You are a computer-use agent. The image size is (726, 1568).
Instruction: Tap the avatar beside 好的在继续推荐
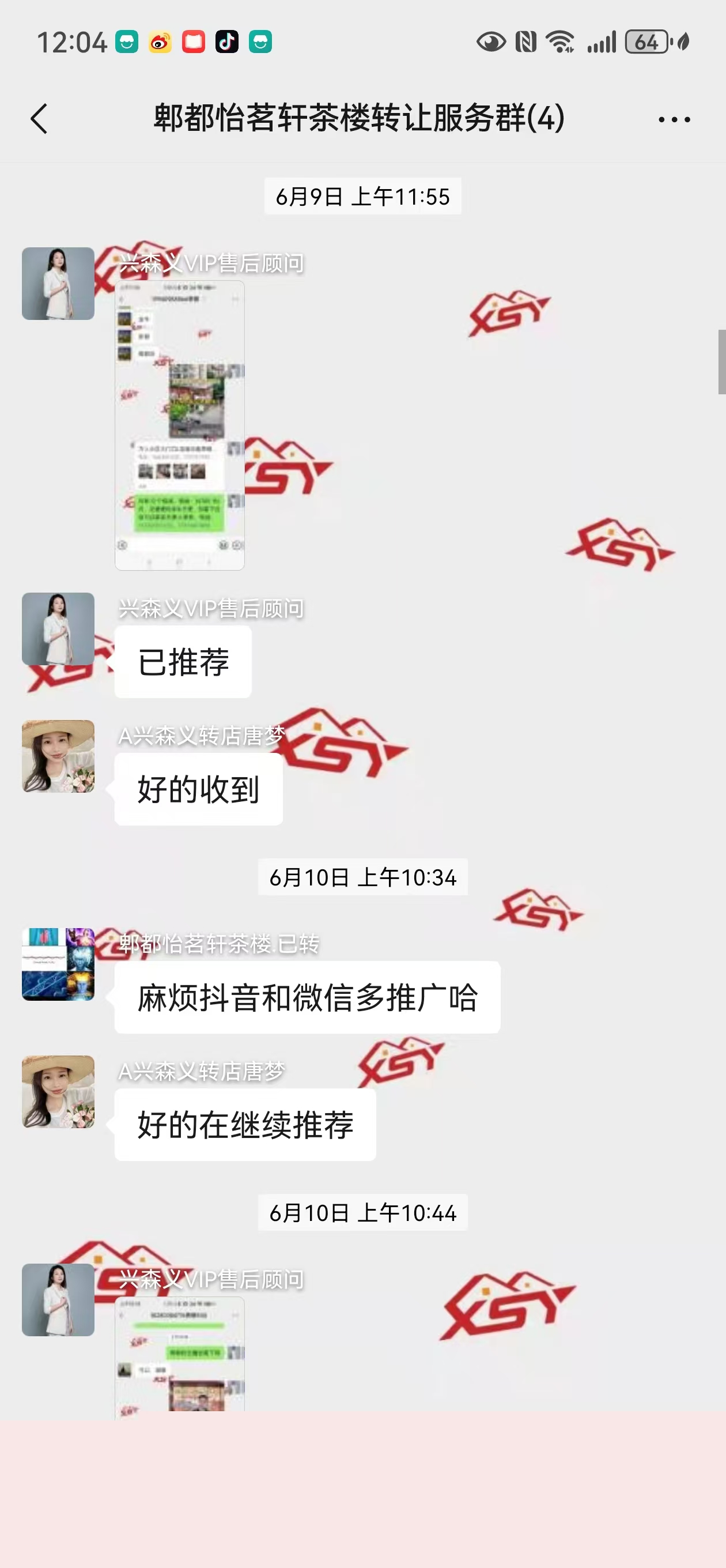point(58,1091)
